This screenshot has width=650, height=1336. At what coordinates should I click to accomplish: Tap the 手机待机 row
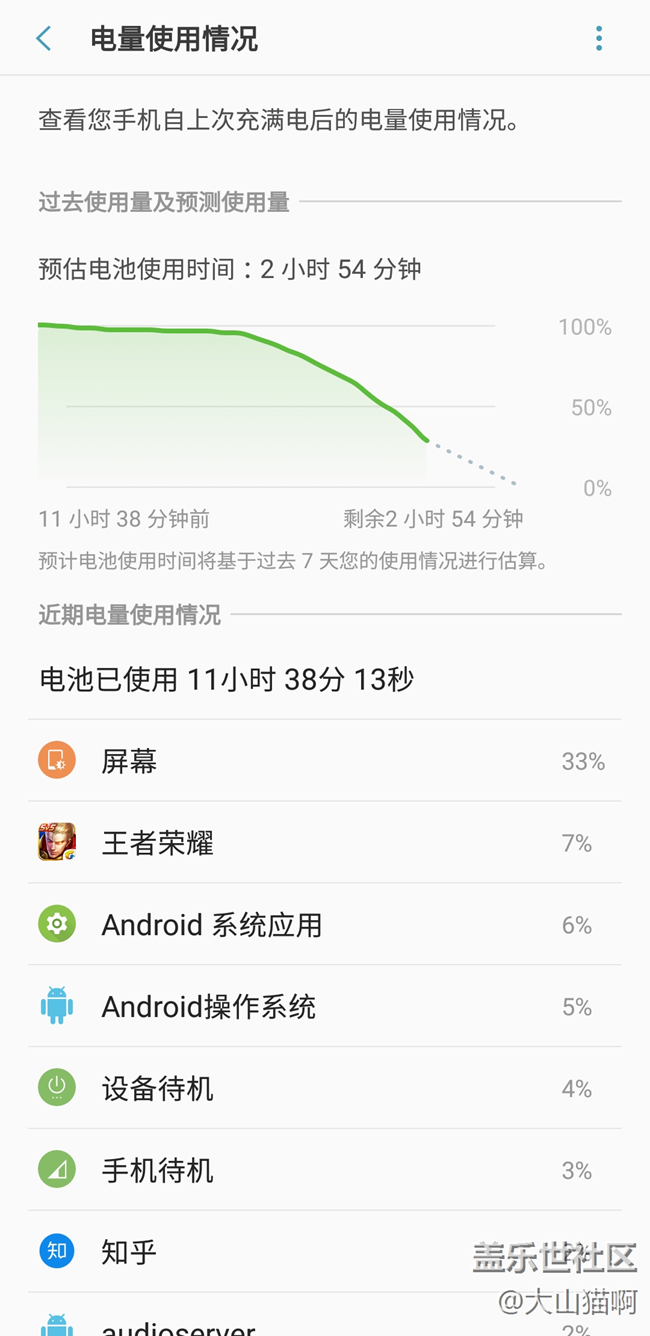(324, 1171)
